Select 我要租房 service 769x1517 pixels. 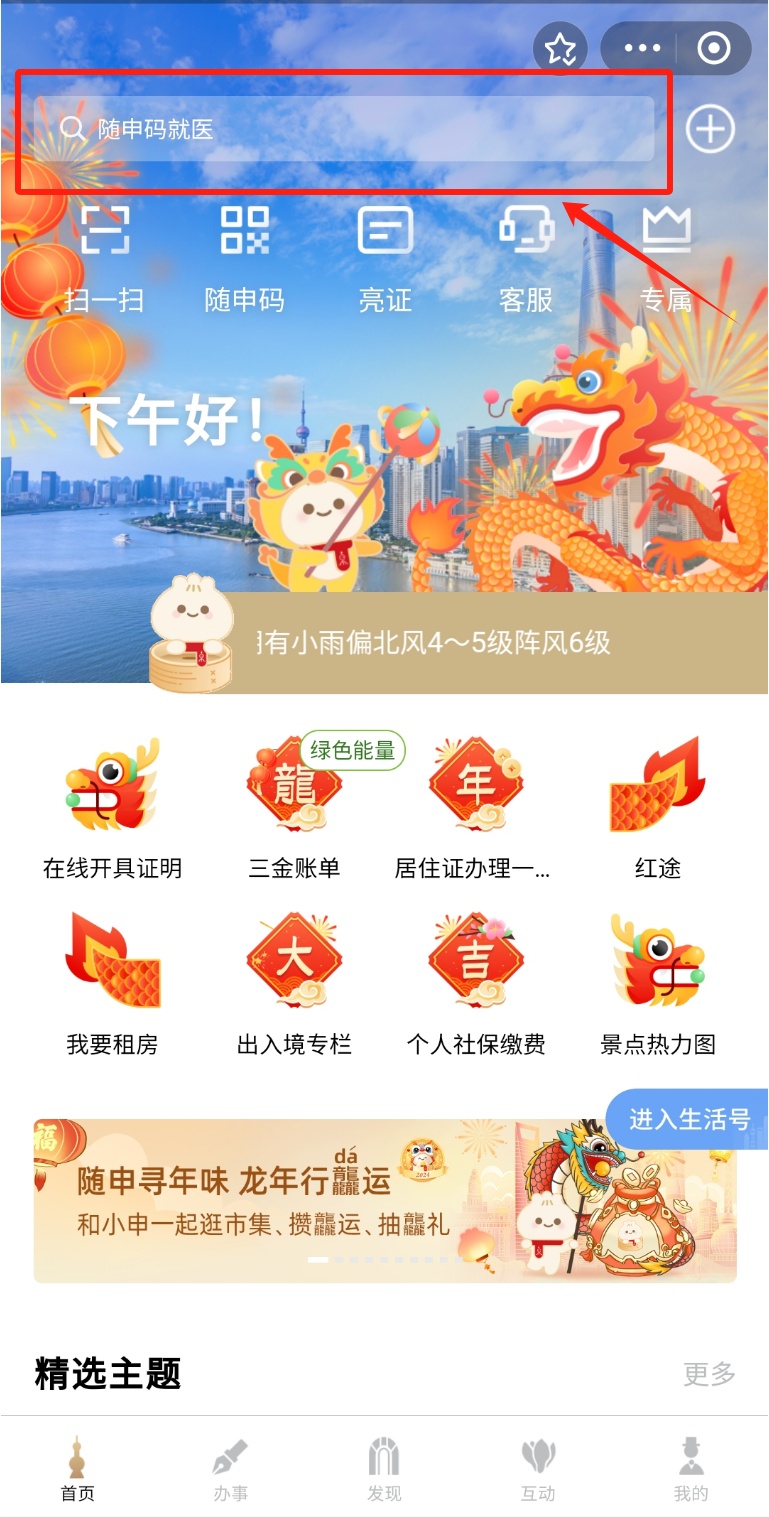112,985
